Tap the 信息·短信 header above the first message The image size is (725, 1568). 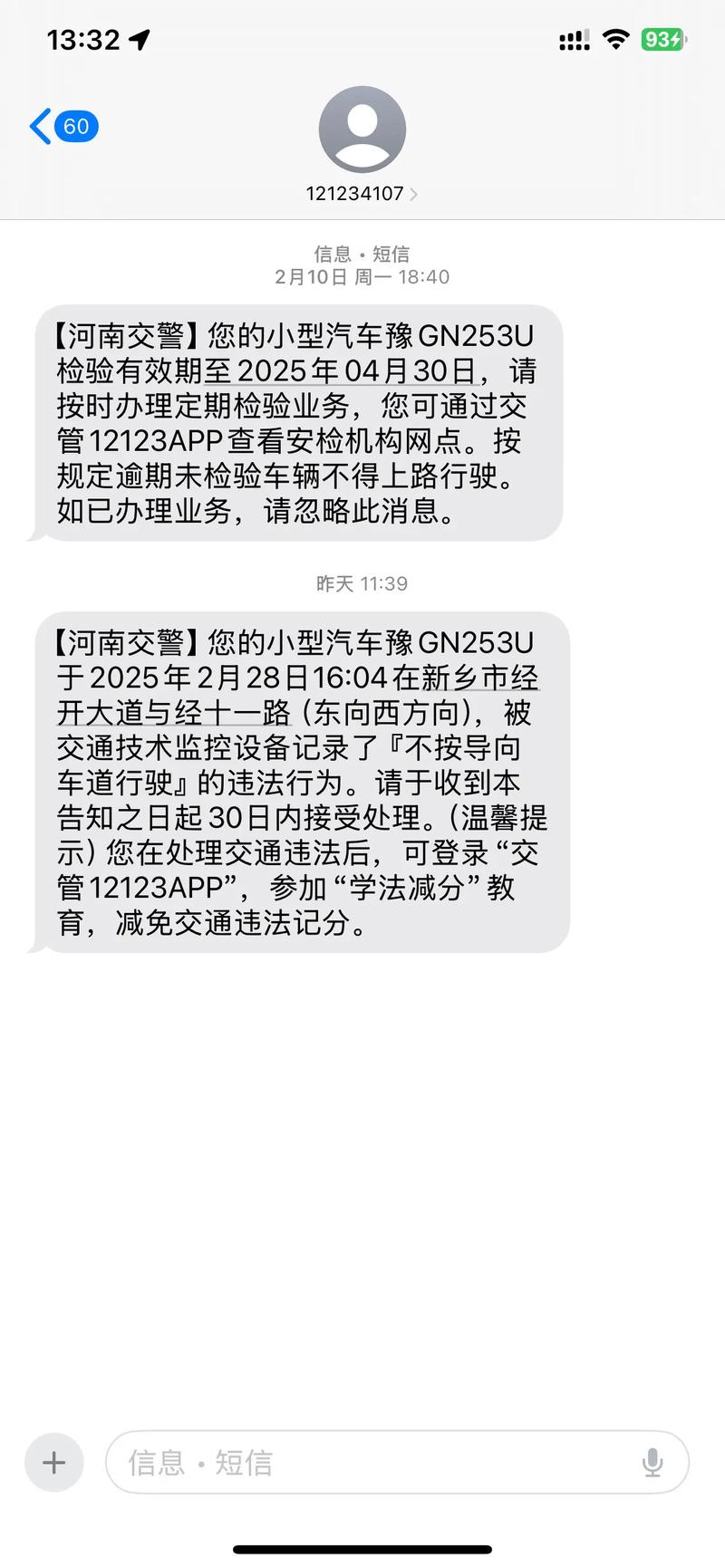362,255
